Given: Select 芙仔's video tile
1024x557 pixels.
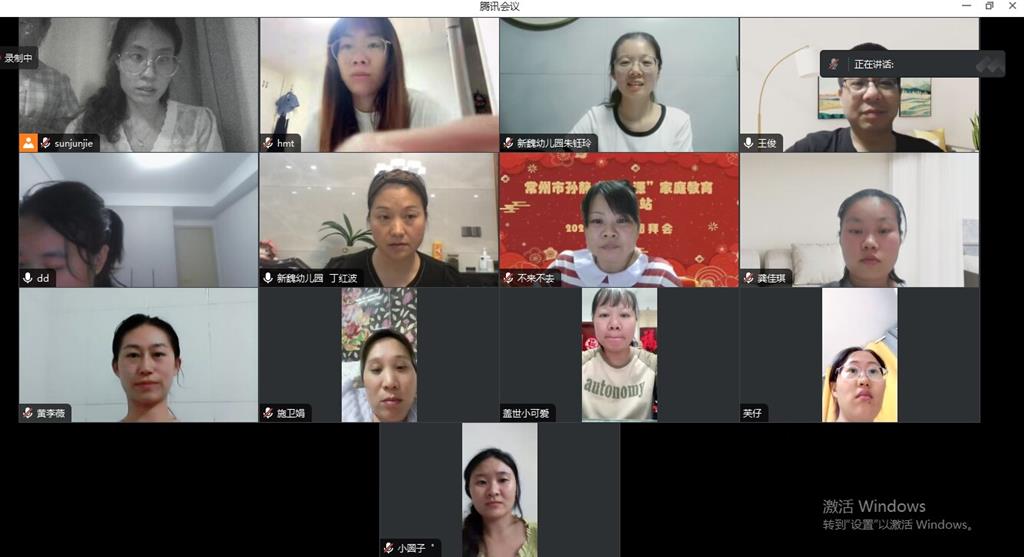Looking at the screenshot, I should [858, 355].
